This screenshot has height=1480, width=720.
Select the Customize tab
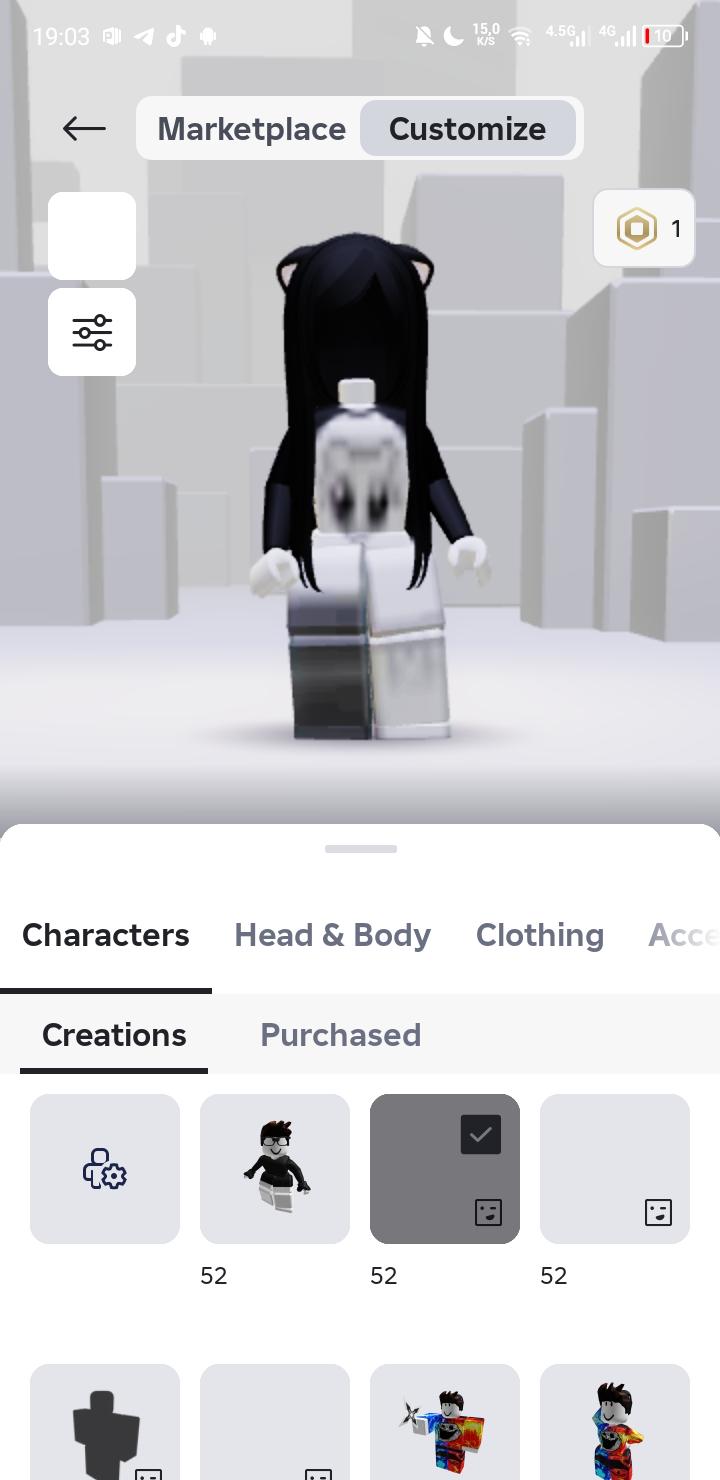tap(467, 129)
